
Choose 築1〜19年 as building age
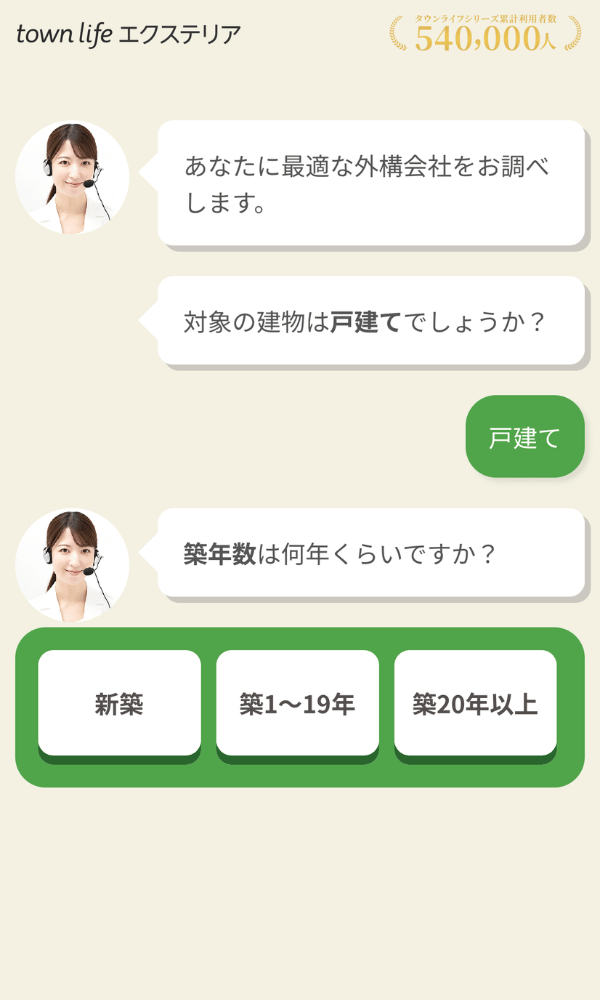297,704
